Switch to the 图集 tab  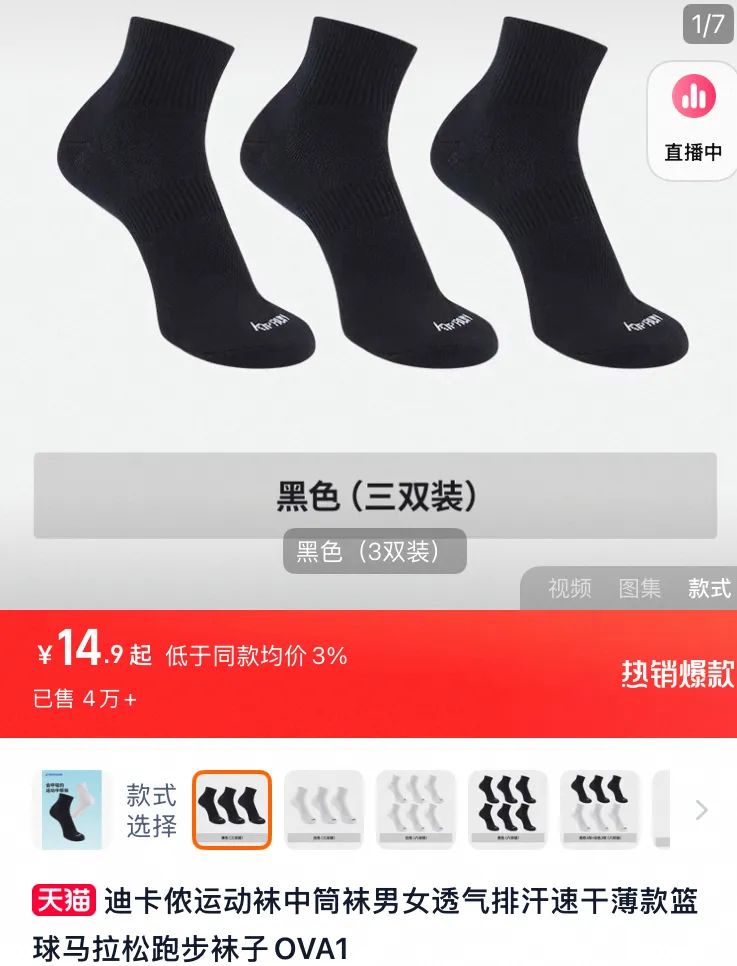click(640, 588)
